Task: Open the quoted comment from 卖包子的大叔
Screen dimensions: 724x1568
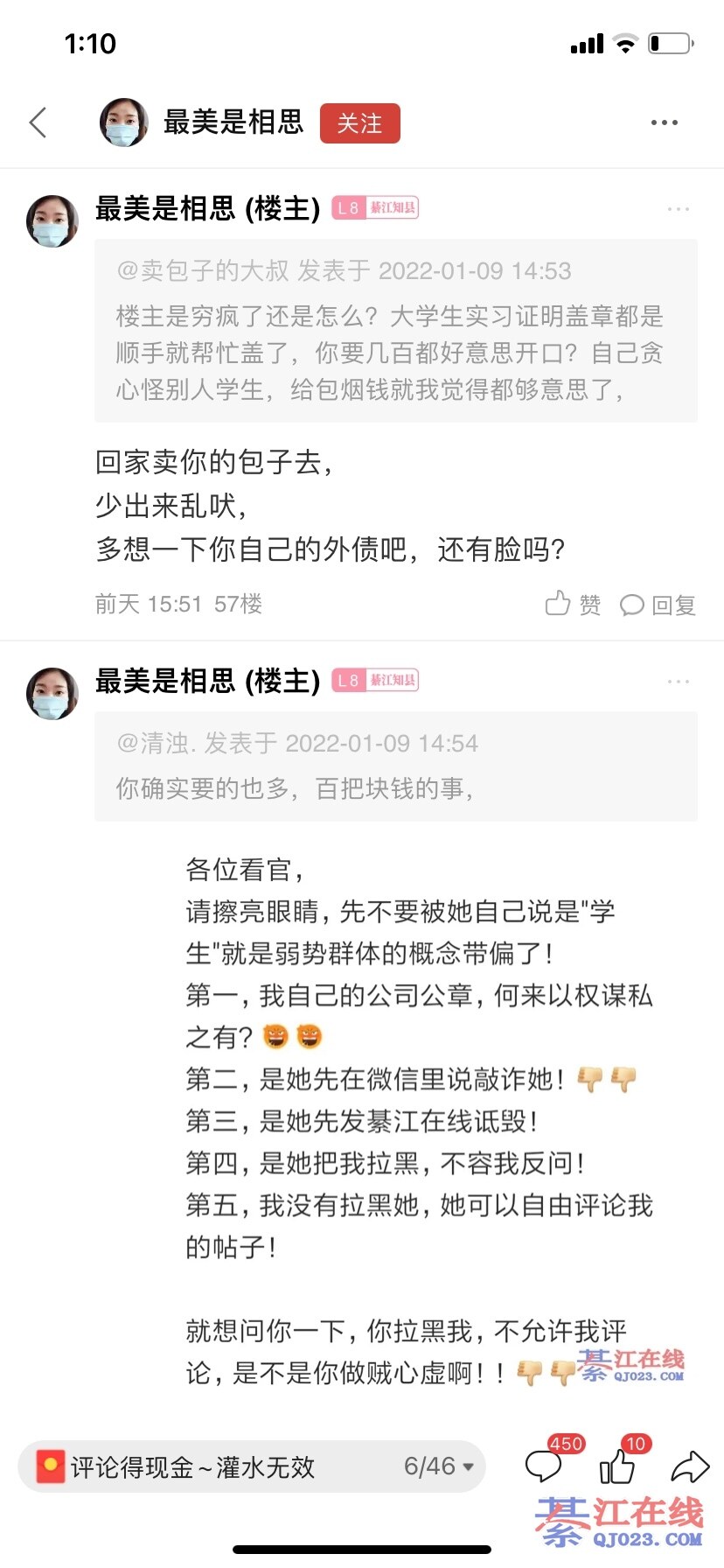Action: 396,331
